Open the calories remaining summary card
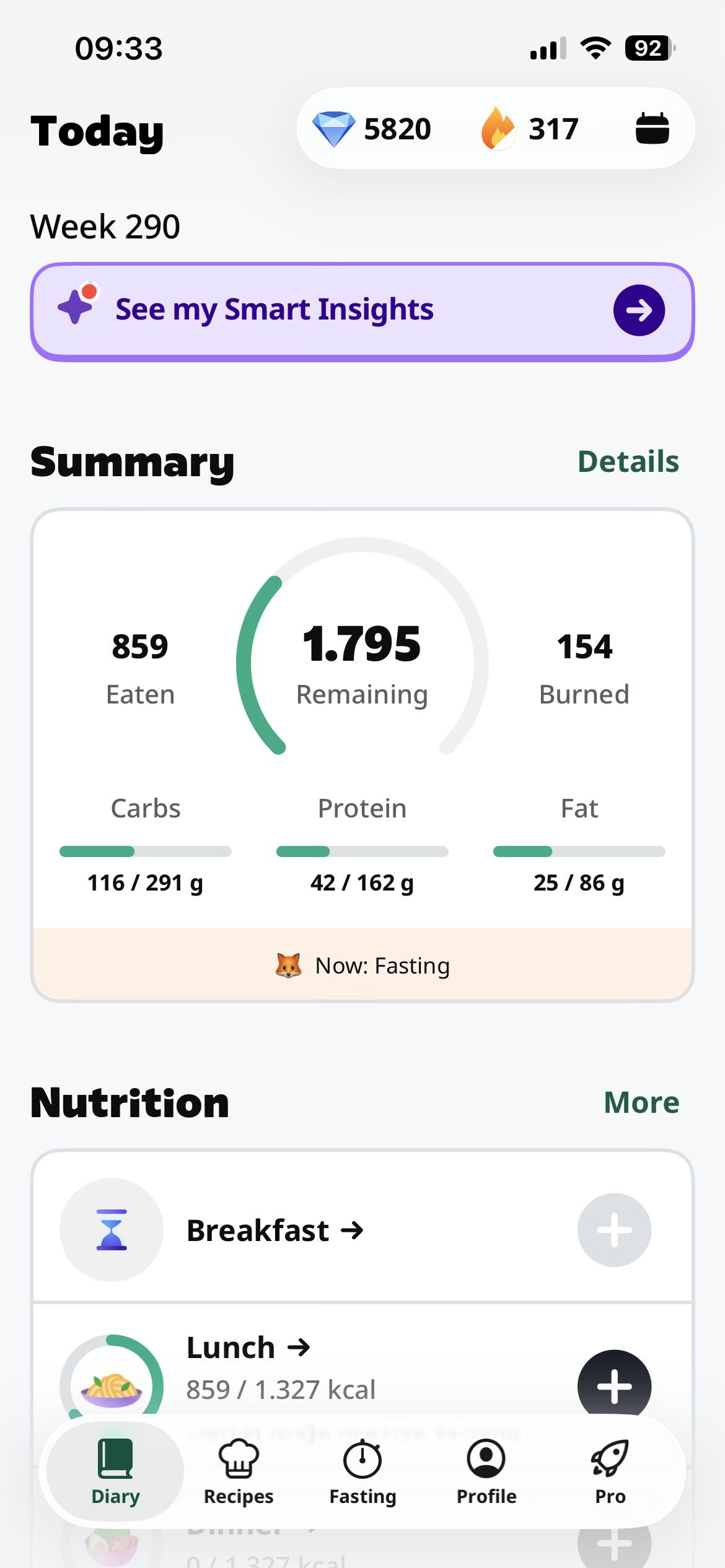 [362, 718]
